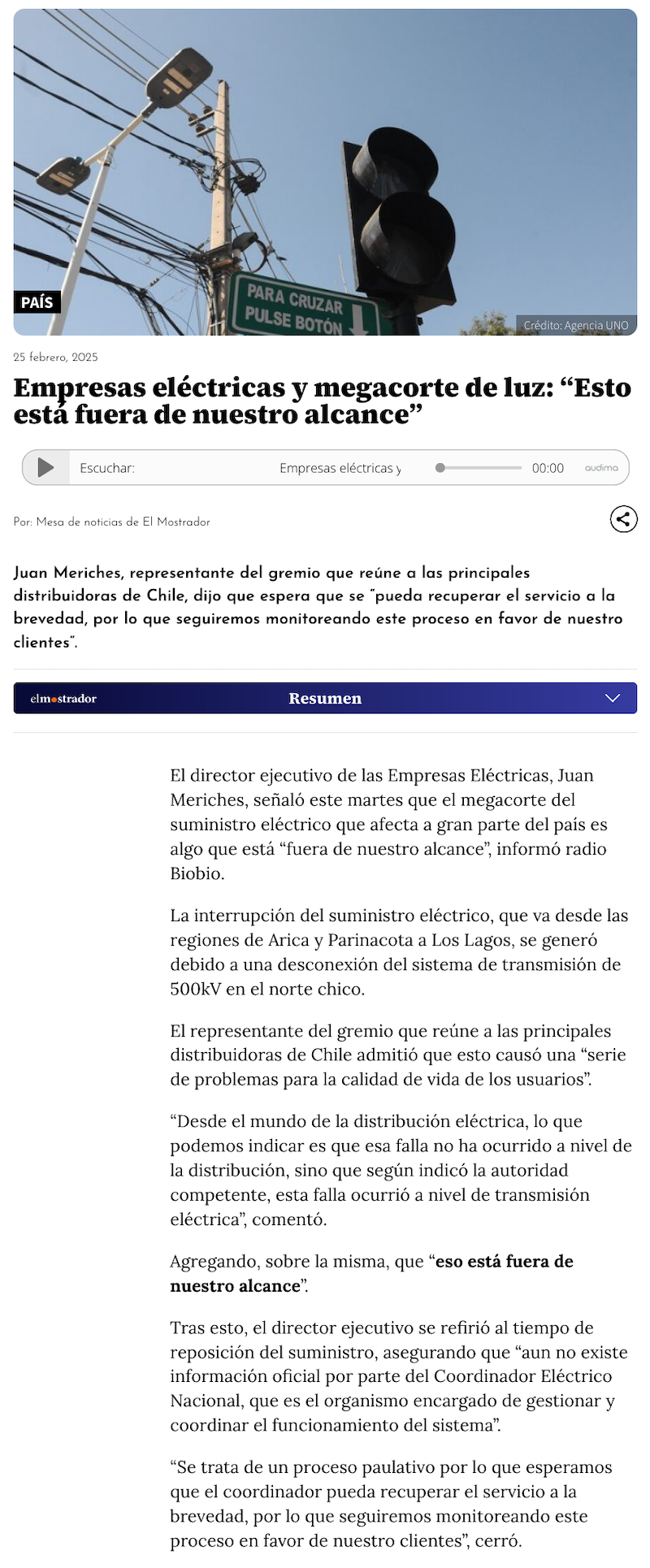The image size is (650, 1568).
Task: Open the PAÍS category tag
Action: (x=37, y=302)
